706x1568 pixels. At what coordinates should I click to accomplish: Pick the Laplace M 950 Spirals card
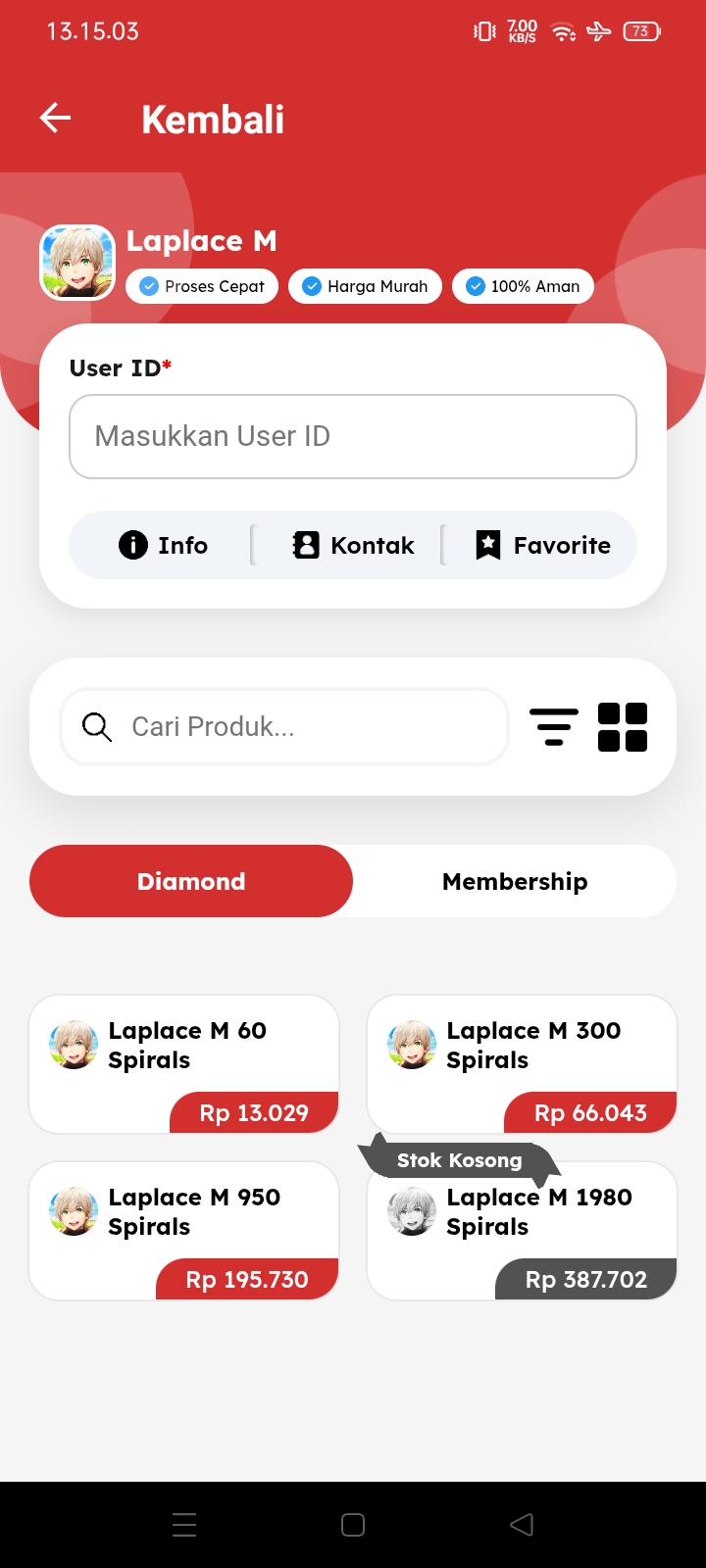click(184, 1230)
